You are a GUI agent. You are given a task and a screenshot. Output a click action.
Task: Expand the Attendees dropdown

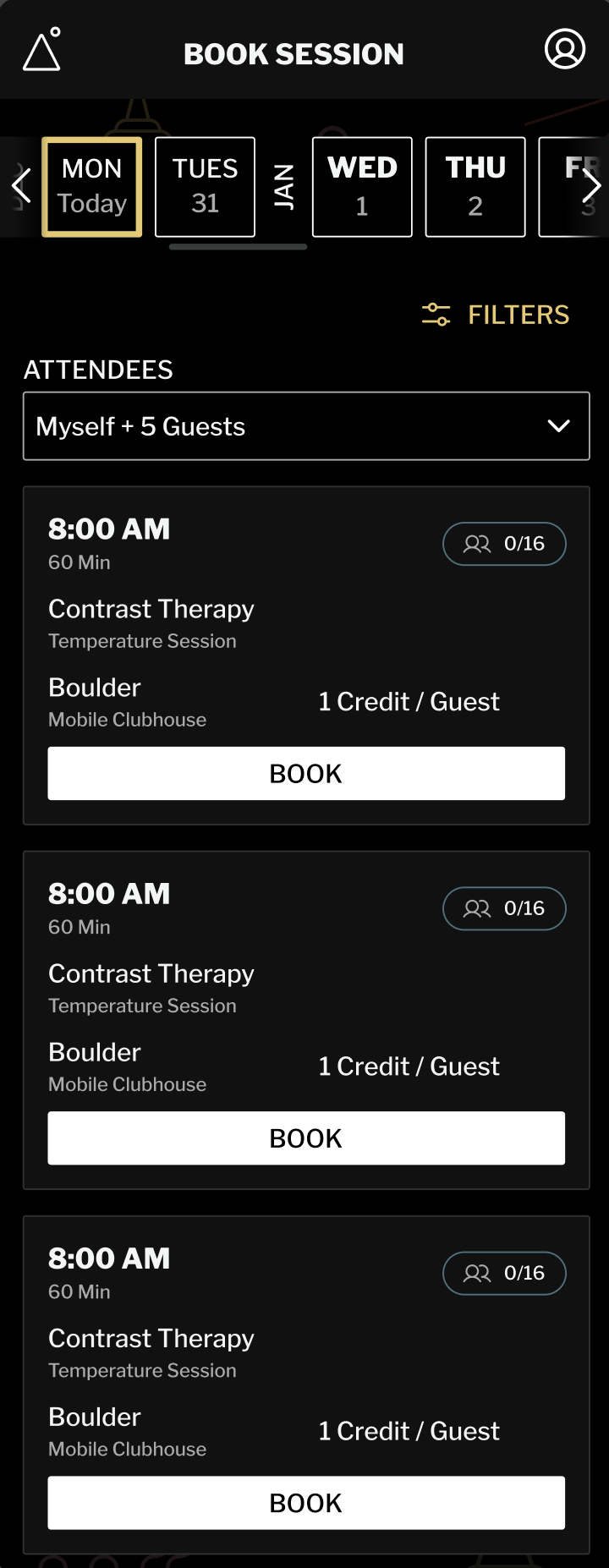click(x=306, y=426)
